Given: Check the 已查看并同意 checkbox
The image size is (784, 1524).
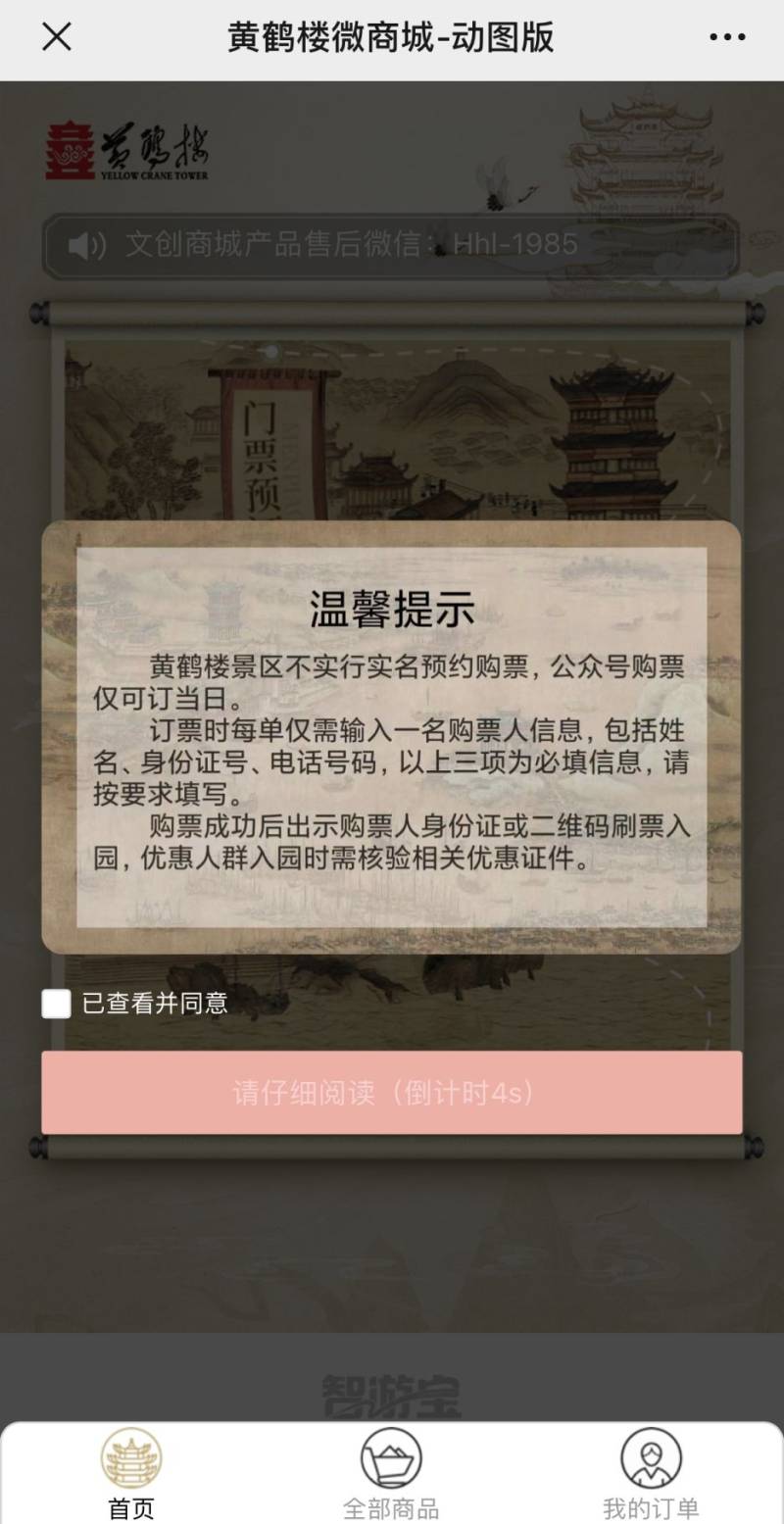Looking at the screenshot, I should click(x=56, y=1004).
